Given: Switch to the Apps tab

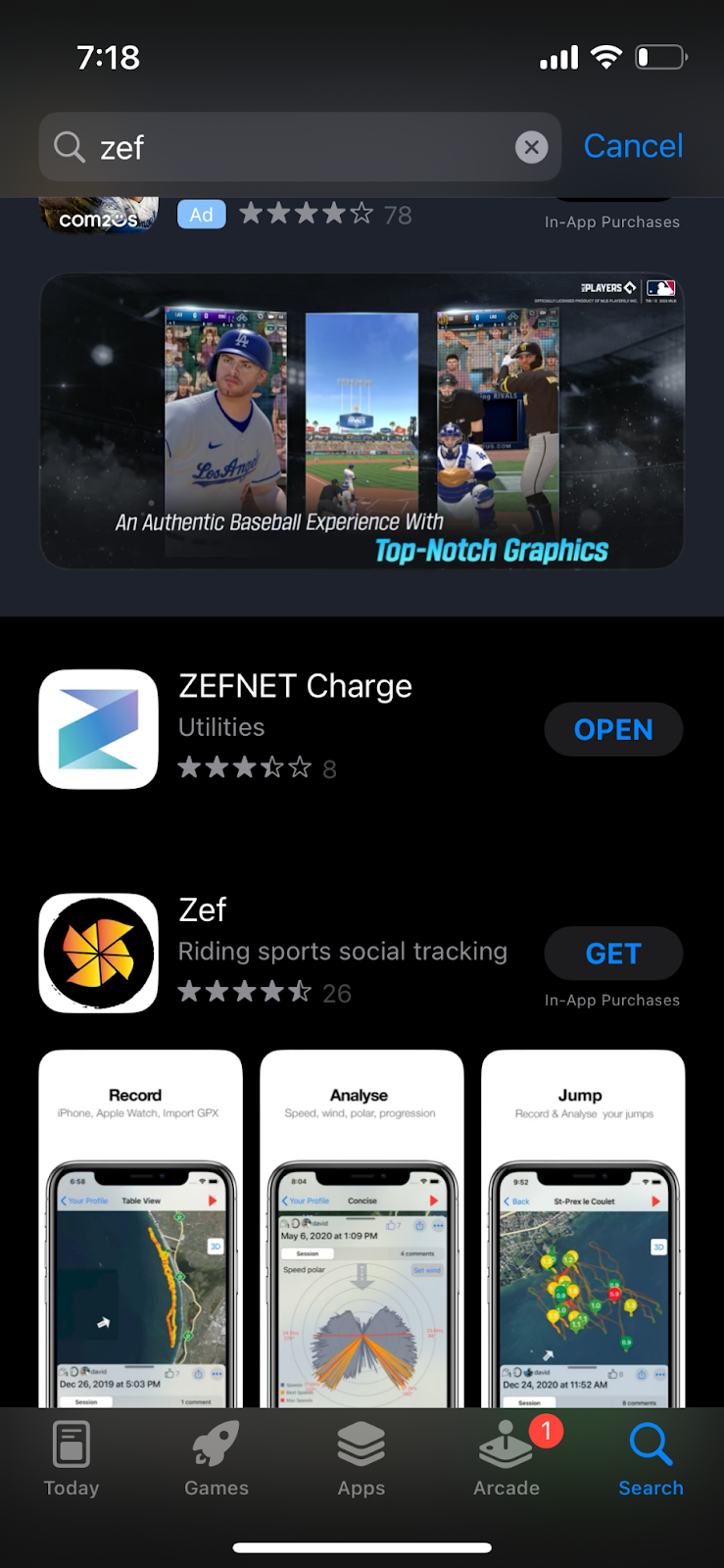Looking at the screenshot, I should 362,1458.
